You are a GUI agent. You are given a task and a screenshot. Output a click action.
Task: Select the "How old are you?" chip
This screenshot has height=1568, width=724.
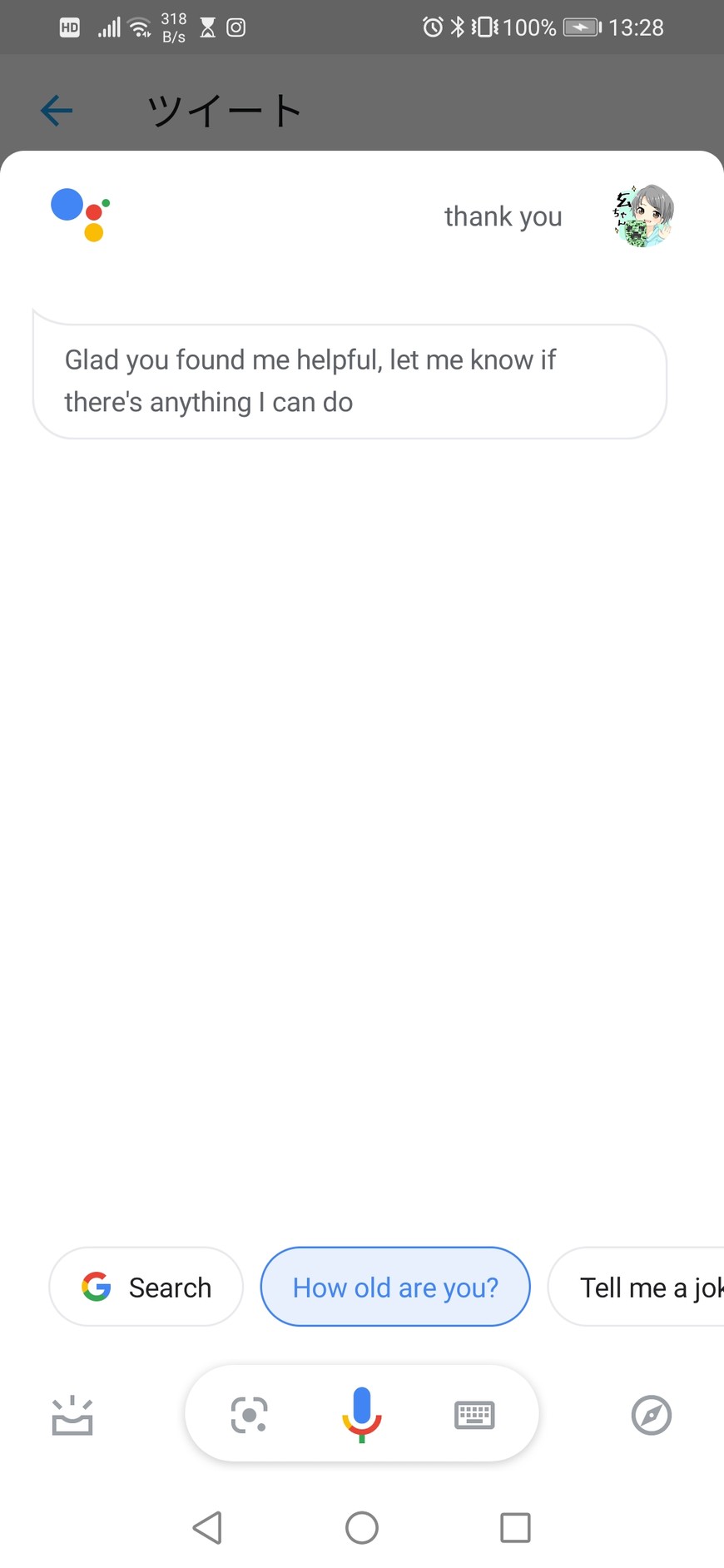tap(395, 1287)
